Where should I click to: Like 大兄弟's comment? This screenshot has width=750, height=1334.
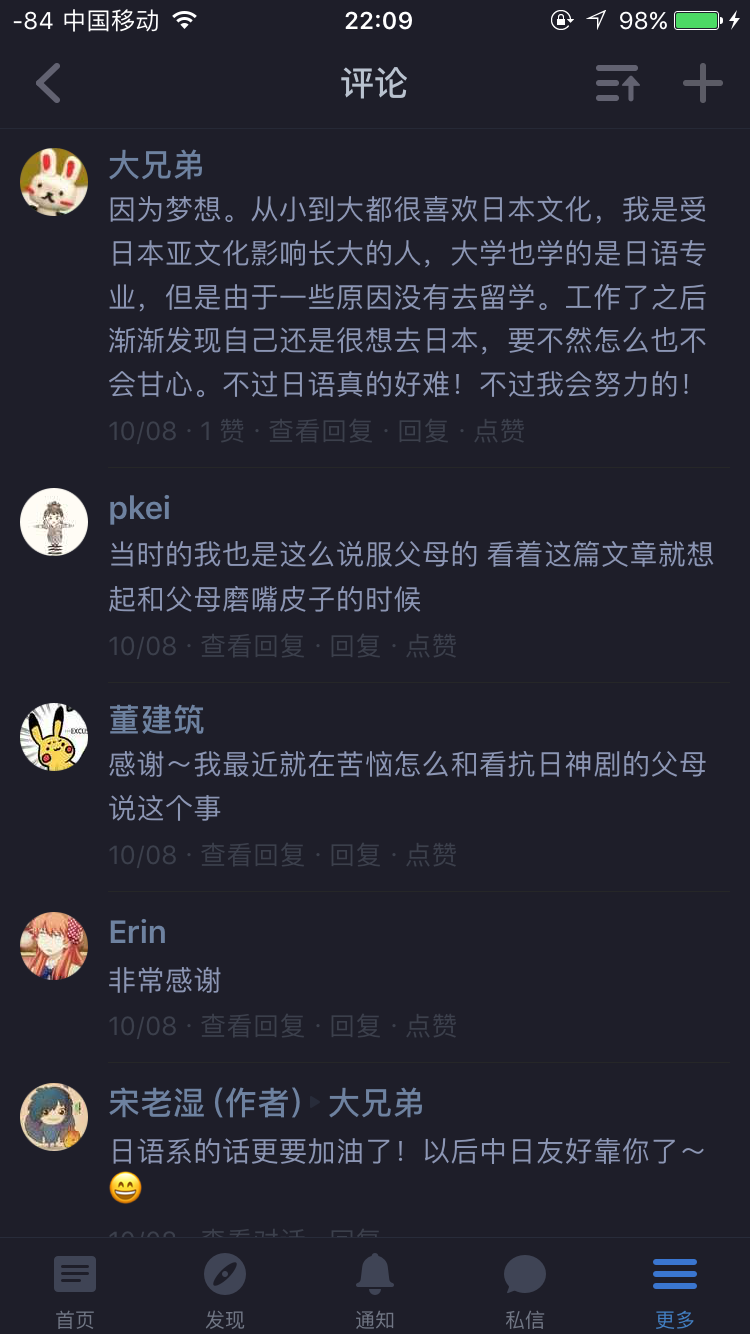click(499, 431)
